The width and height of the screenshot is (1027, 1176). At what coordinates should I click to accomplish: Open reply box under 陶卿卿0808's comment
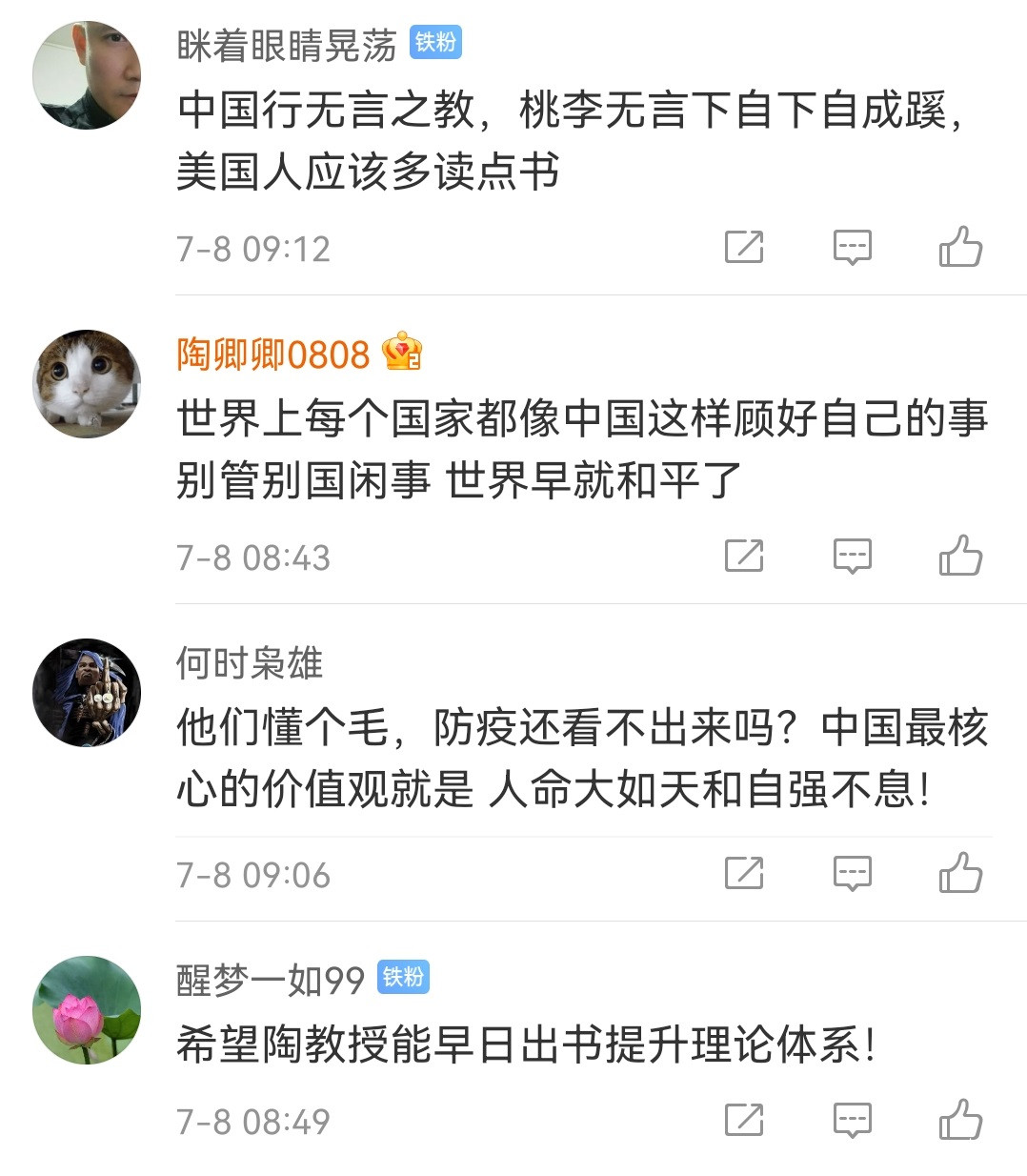click(x=853, y=556)
